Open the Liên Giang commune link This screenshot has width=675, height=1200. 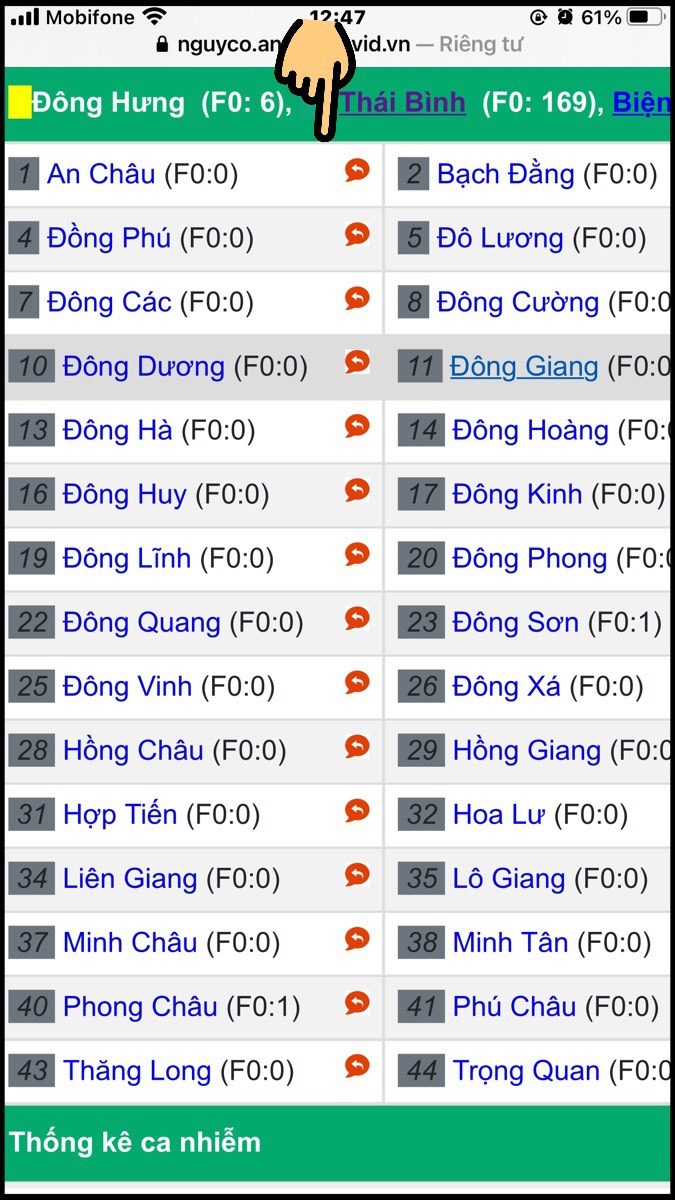(x=129, y=879)
